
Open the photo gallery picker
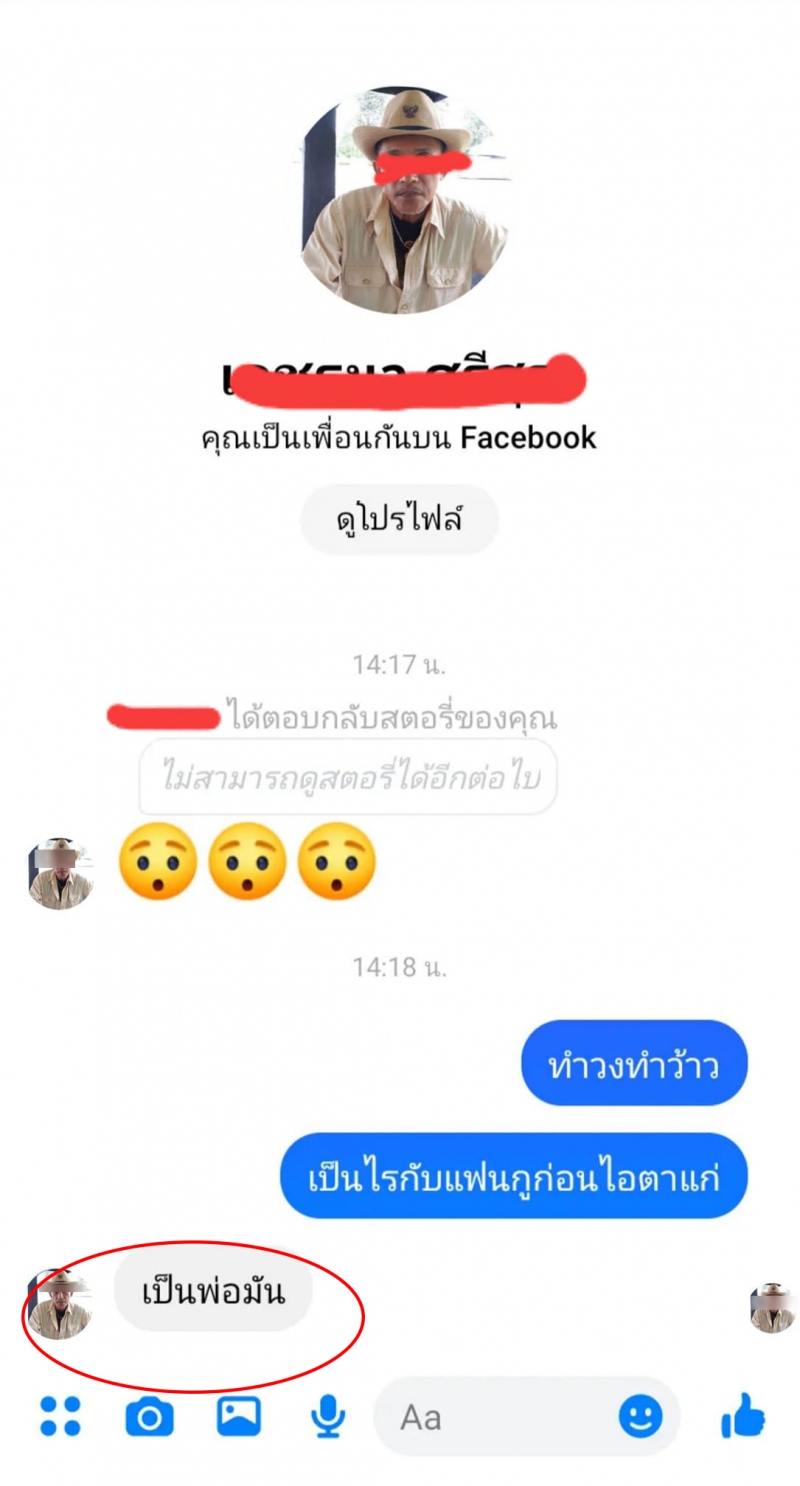tap(239, 1416)
